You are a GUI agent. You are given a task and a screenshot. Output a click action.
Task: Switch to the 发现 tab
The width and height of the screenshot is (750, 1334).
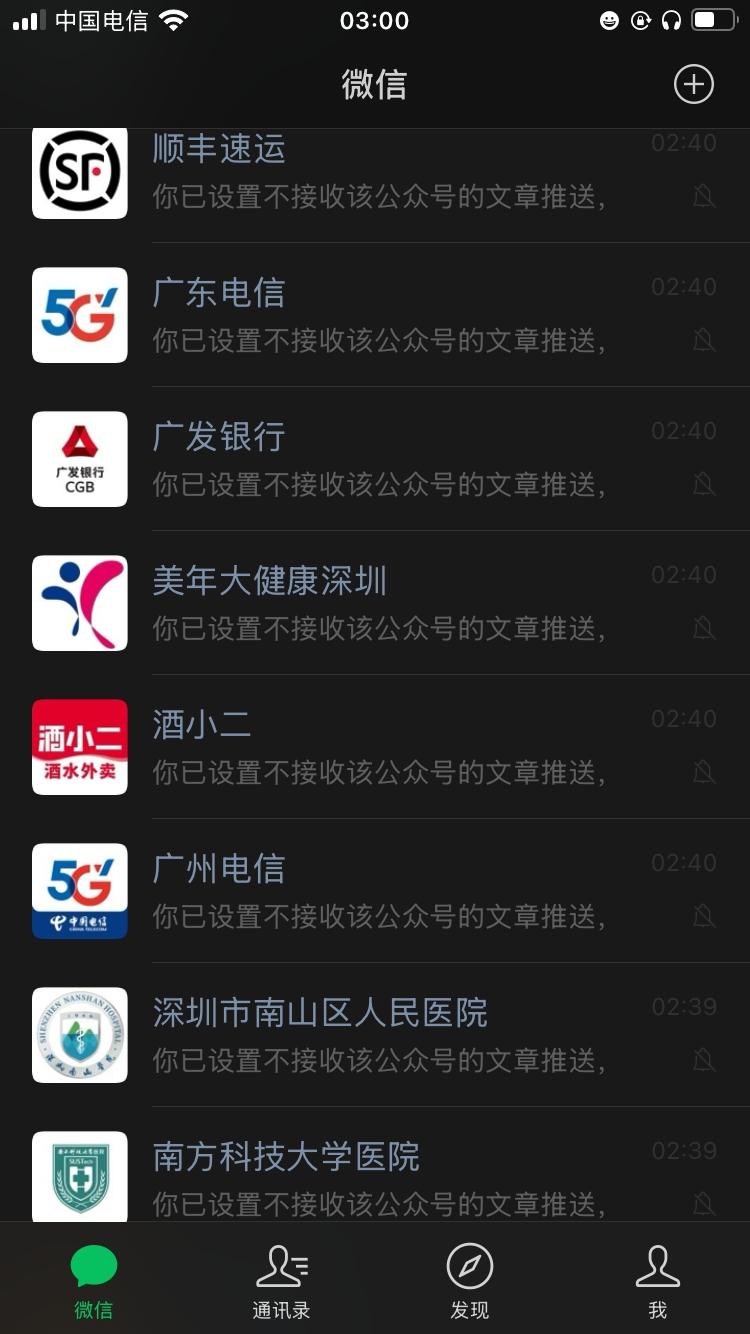point(469,1280)
